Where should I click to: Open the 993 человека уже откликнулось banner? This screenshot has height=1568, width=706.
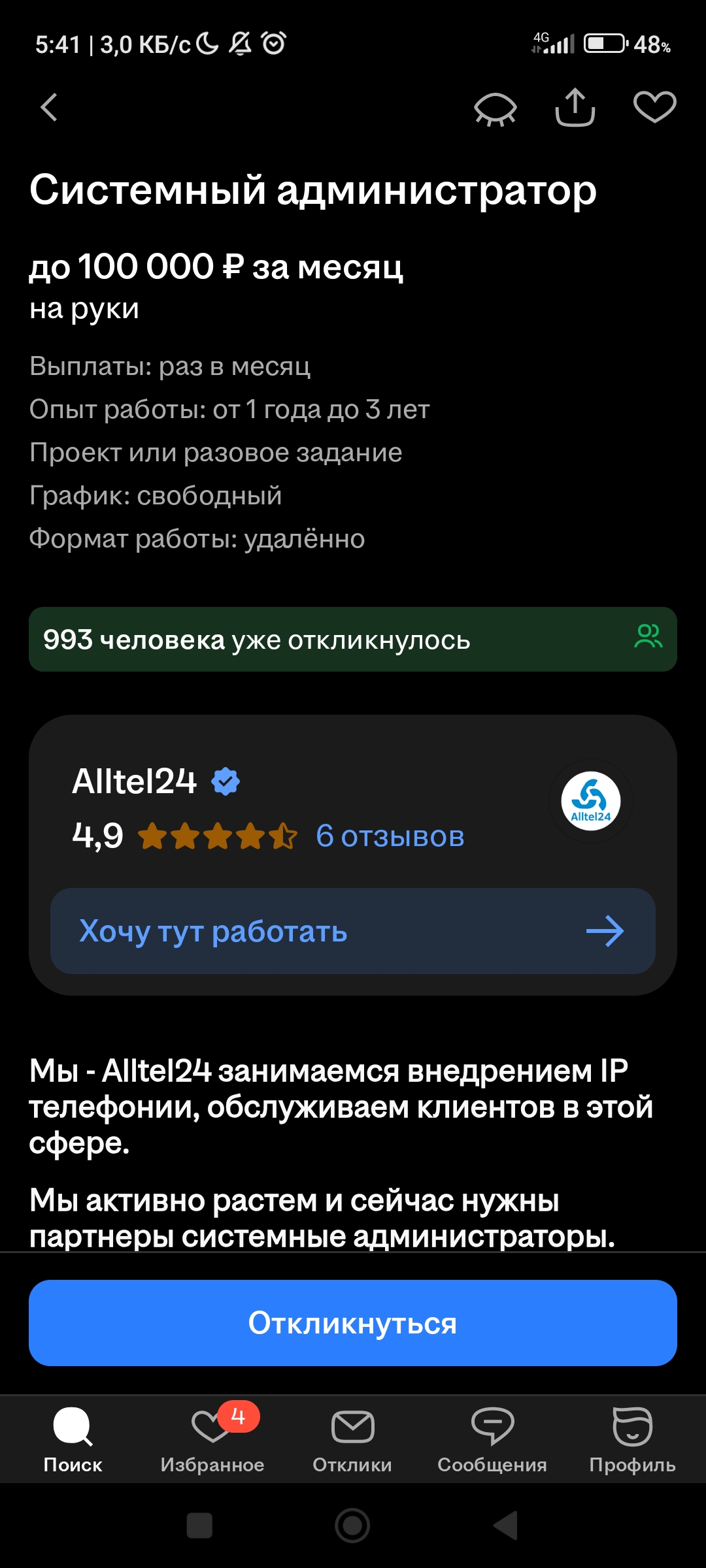coord(353,640)
